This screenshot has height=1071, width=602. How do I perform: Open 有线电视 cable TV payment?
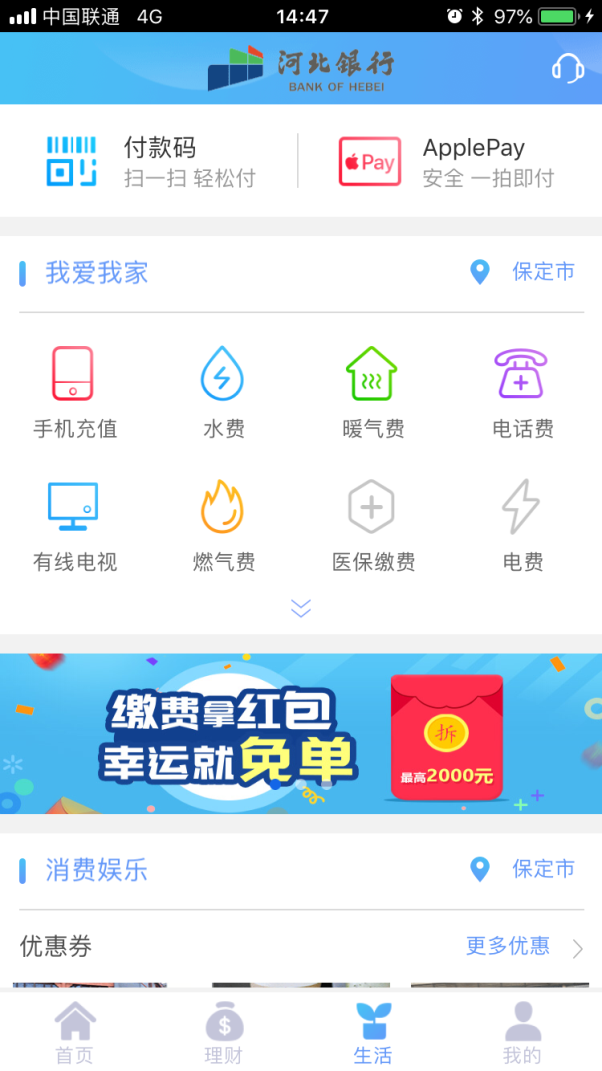[74, 525]
